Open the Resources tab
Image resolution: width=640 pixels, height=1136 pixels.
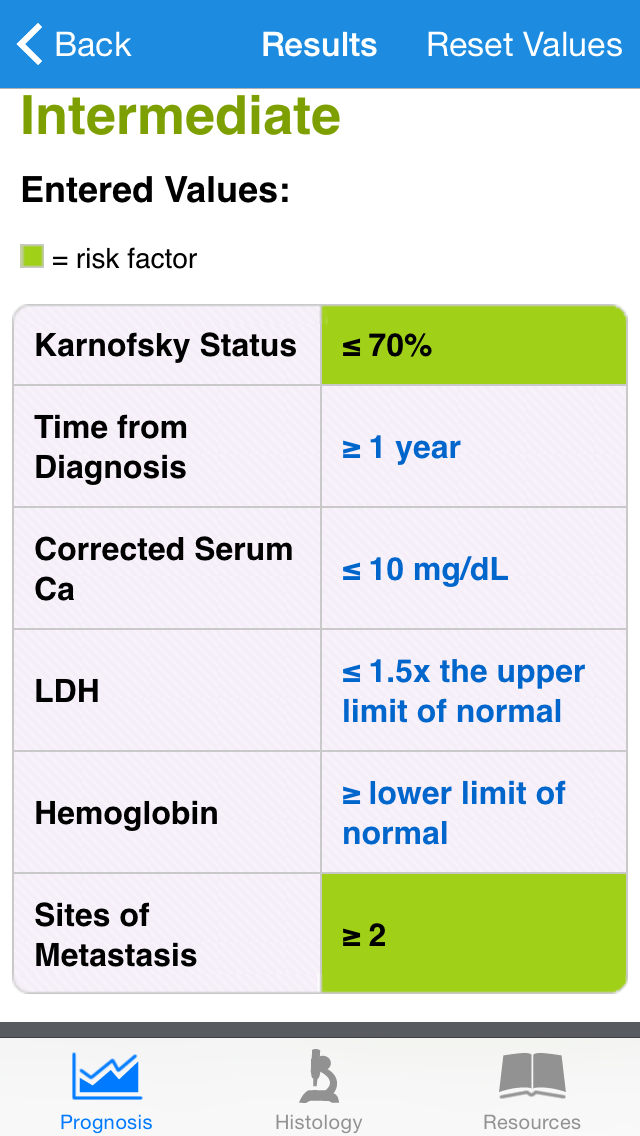pos(532,1090)
